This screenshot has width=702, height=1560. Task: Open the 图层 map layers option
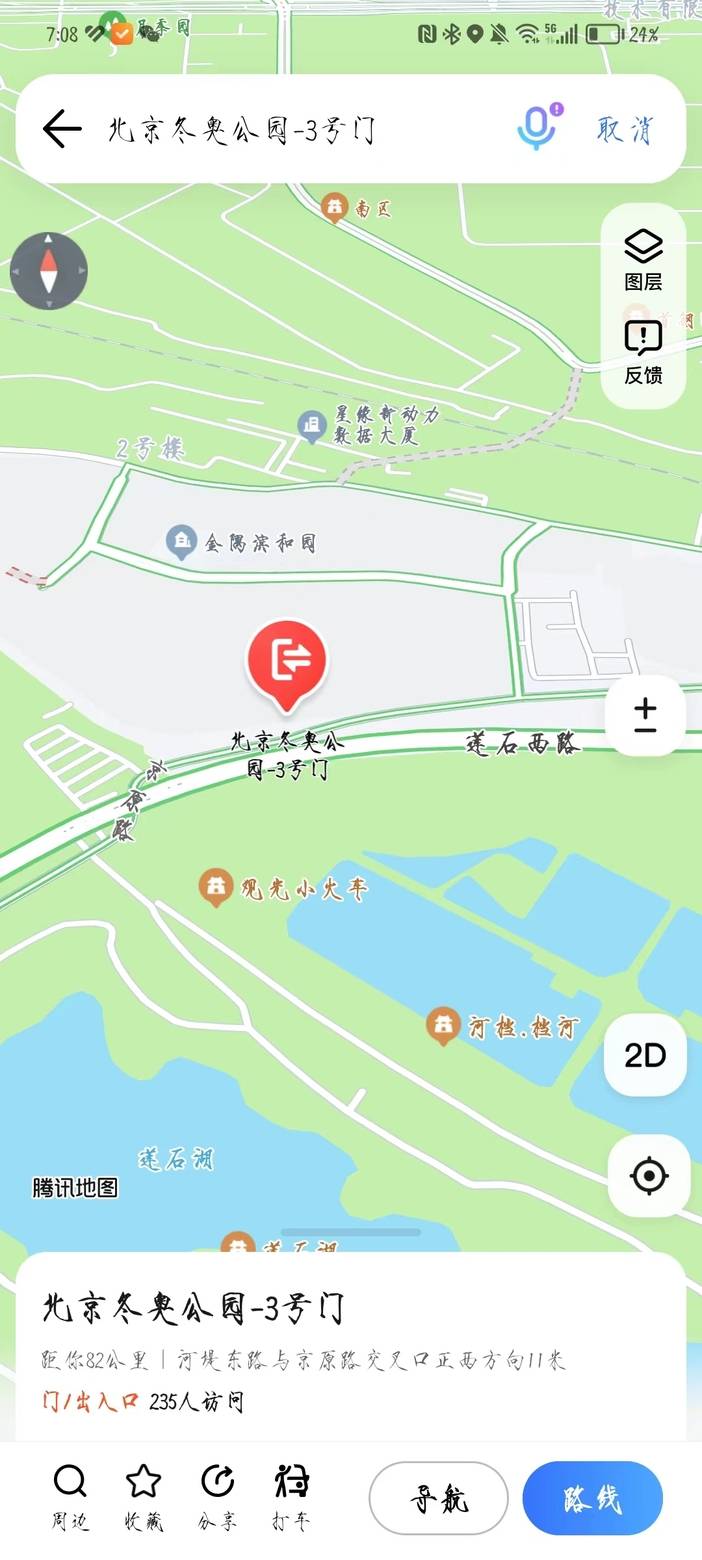[x=643, y=260]
